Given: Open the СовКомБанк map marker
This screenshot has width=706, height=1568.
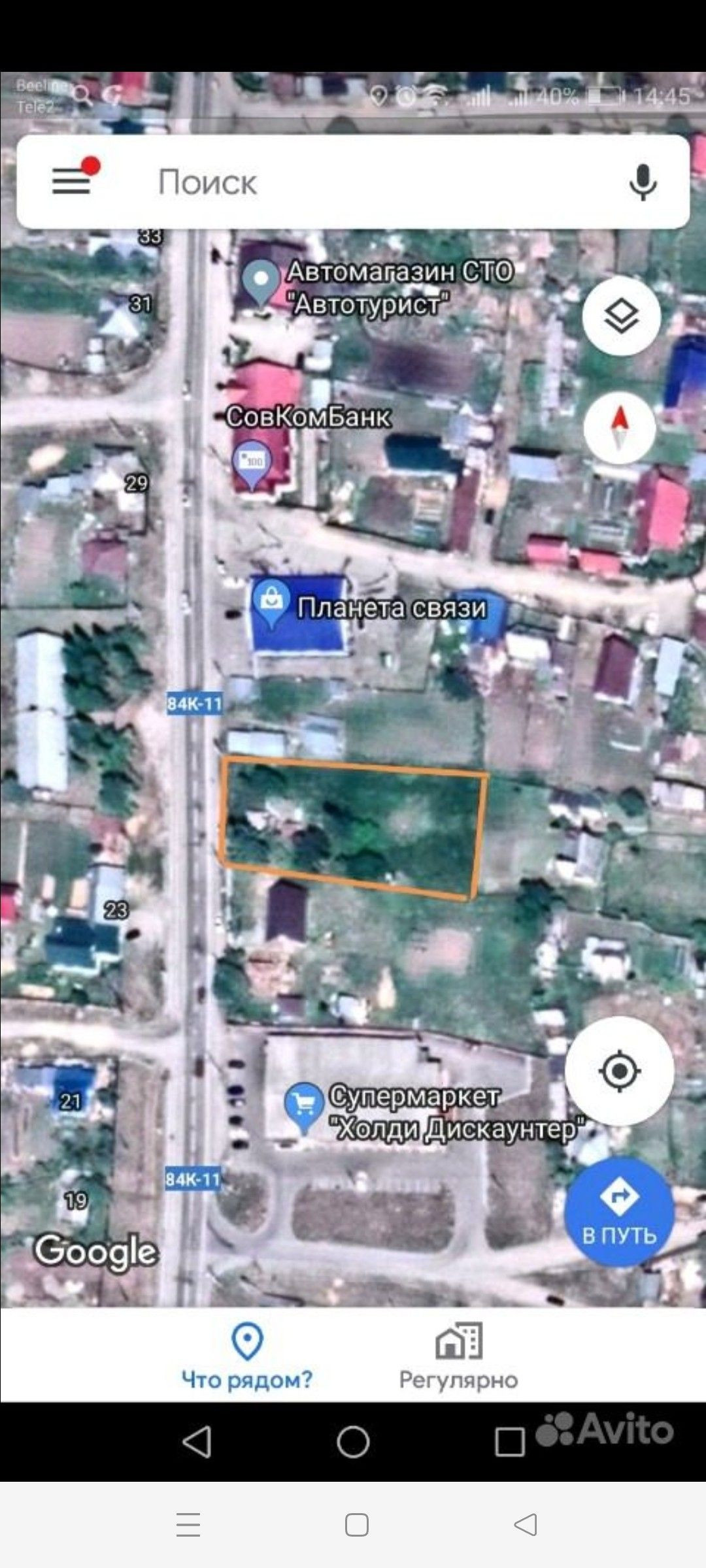Looking at the screenshot, I should pyautogui.click(x=252, y=463).
